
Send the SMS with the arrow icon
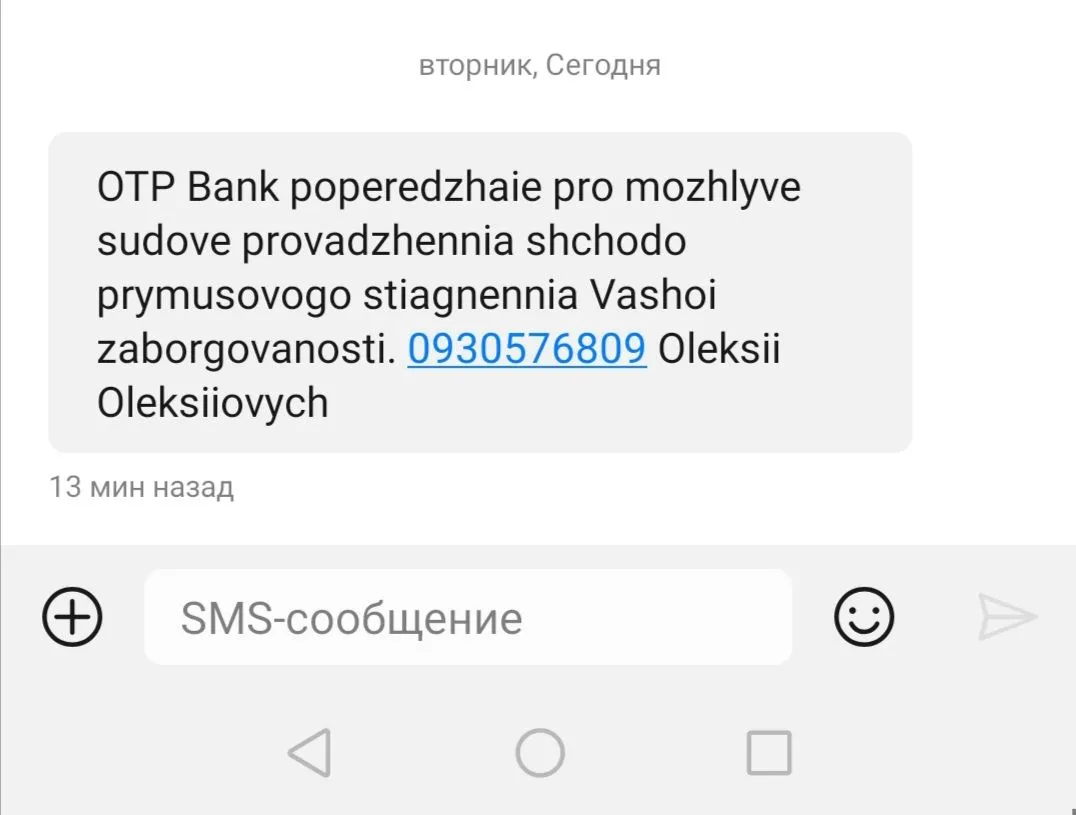pos(1006,617)
